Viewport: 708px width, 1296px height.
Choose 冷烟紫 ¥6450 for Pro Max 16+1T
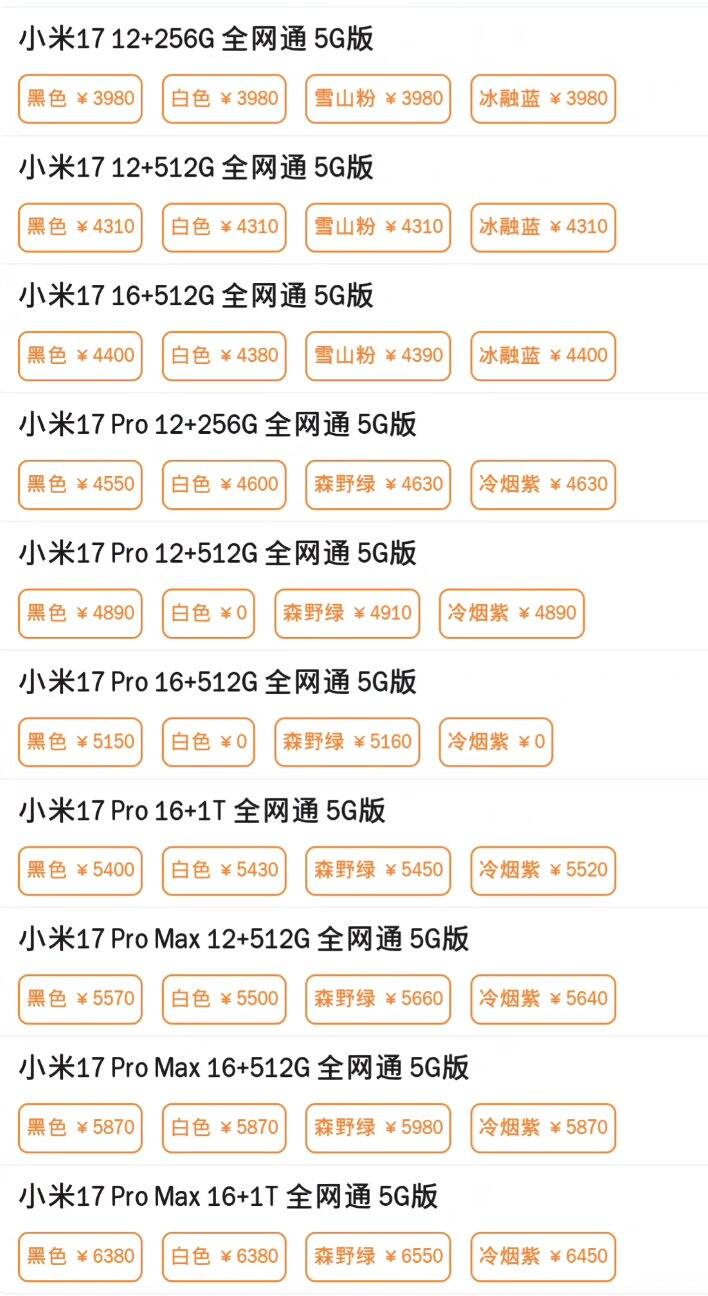(543, 1256)
